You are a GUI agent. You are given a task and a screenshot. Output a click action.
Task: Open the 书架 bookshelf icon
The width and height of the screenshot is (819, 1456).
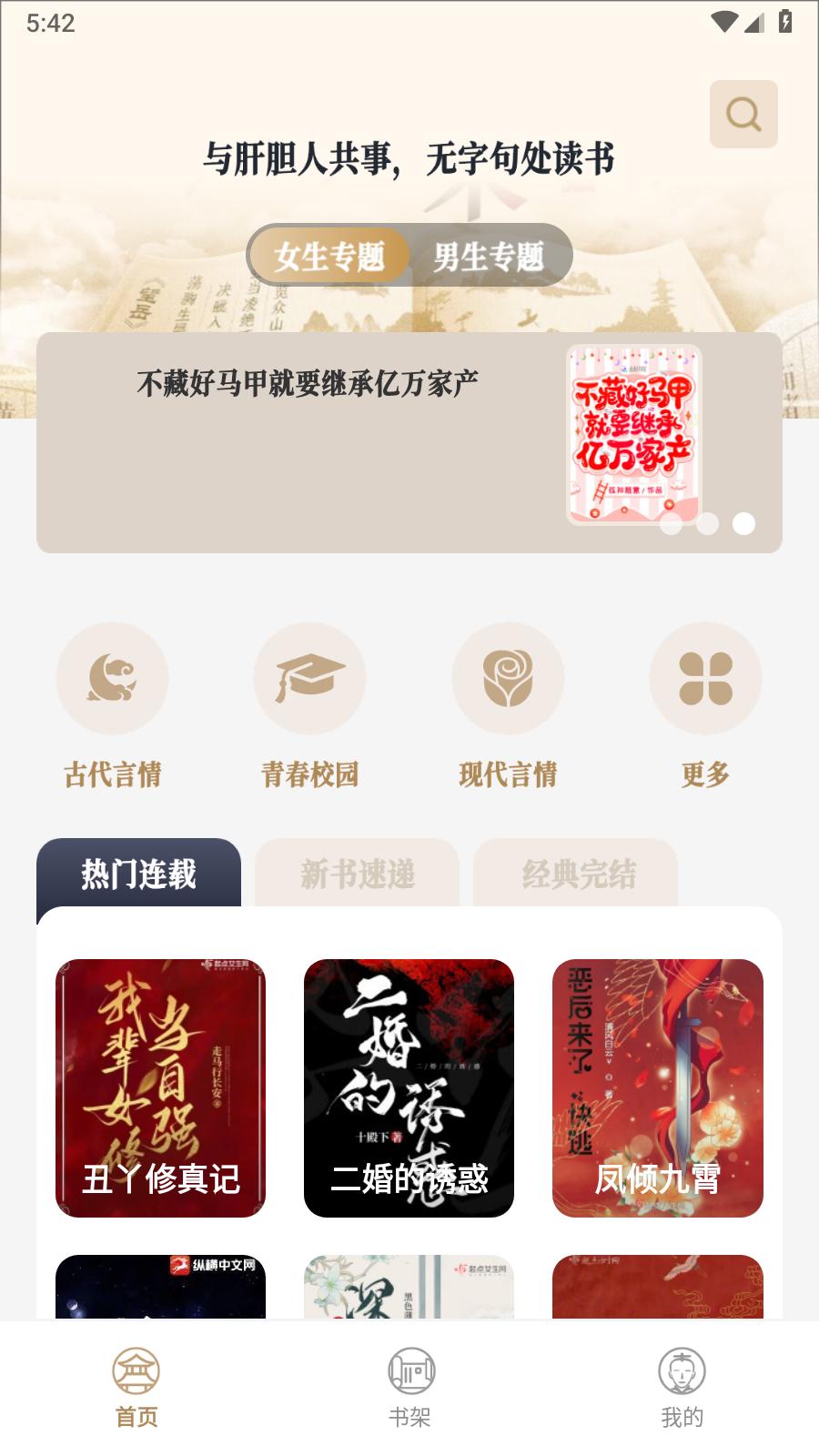click(409, 1368)
